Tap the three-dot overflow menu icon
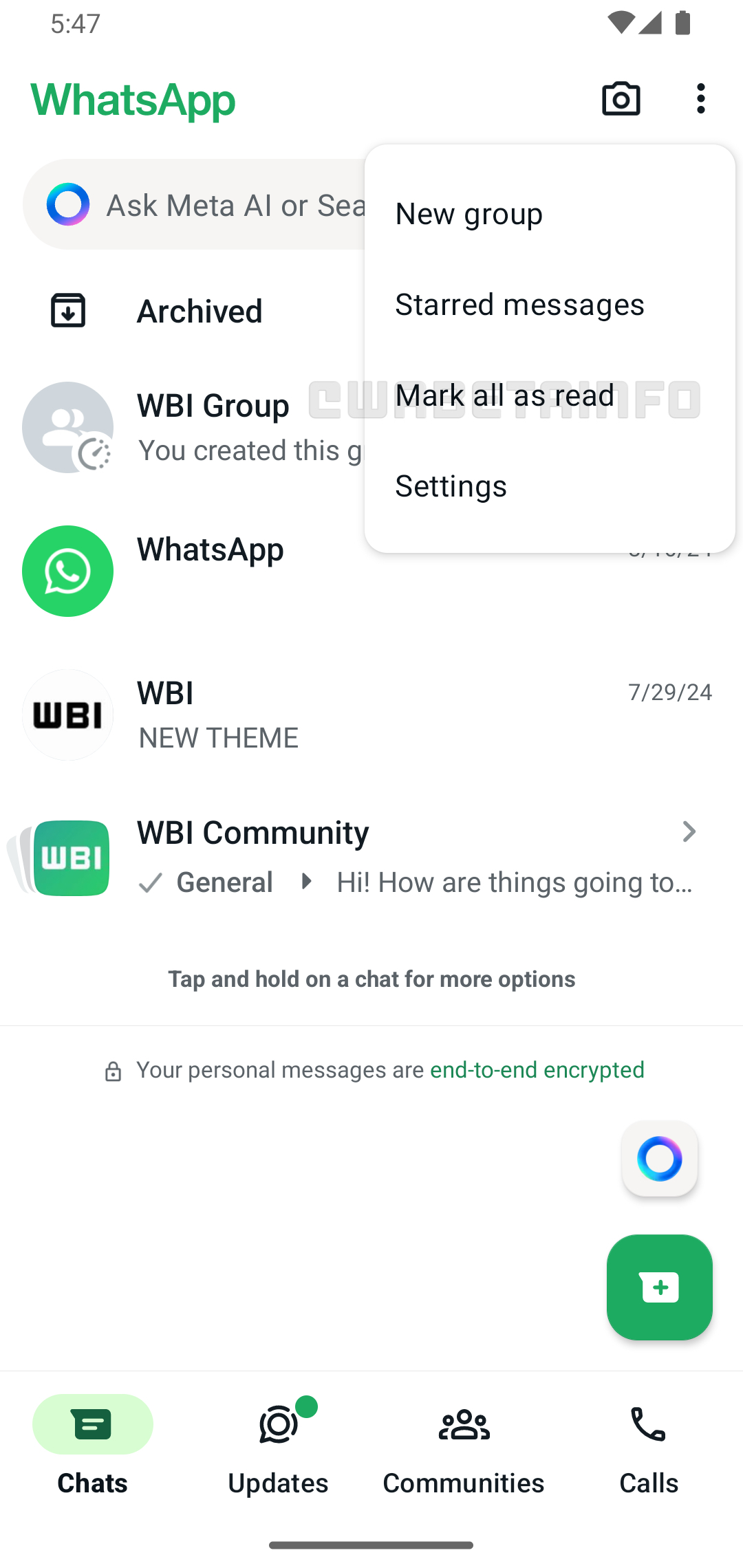 700,99
